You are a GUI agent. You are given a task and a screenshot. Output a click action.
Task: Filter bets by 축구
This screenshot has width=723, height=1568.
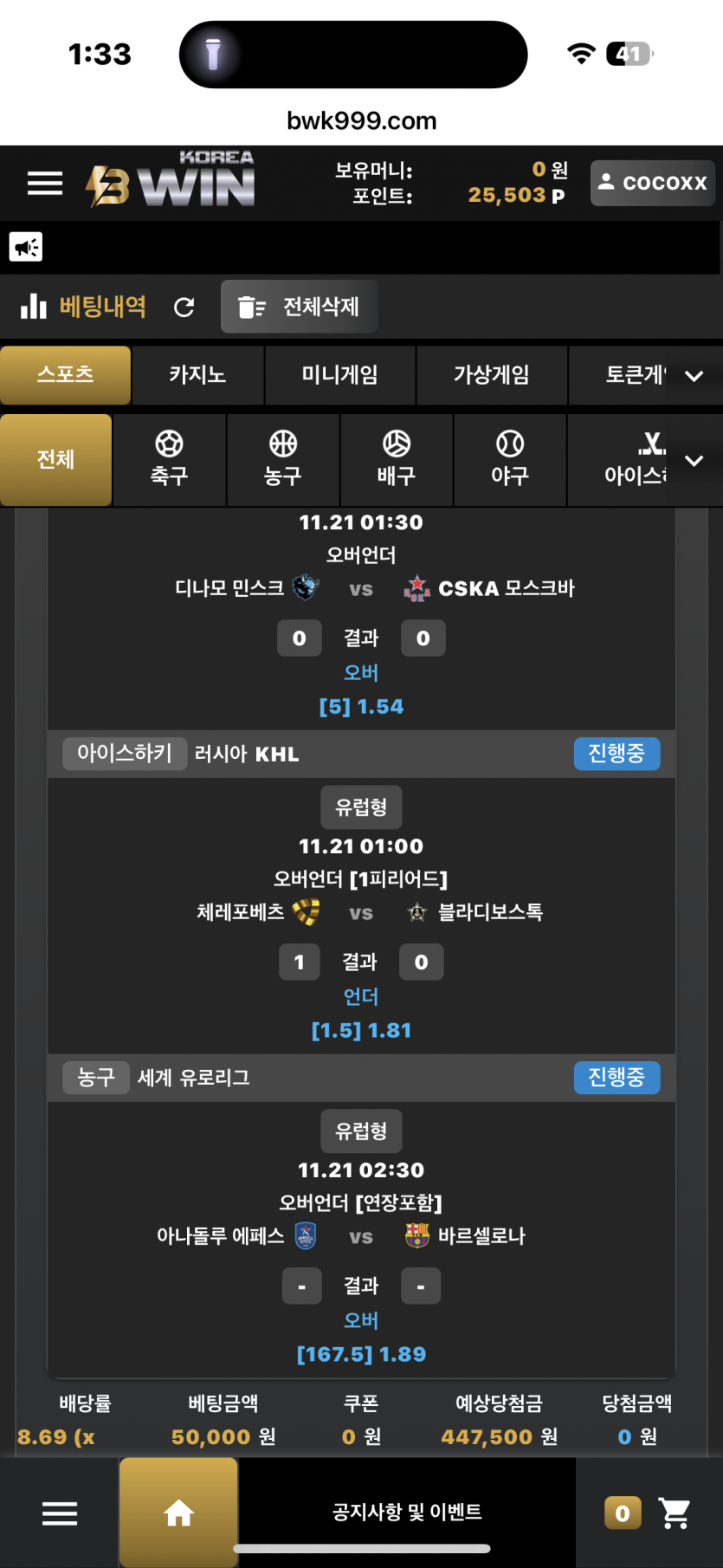(x=170, y=460)
